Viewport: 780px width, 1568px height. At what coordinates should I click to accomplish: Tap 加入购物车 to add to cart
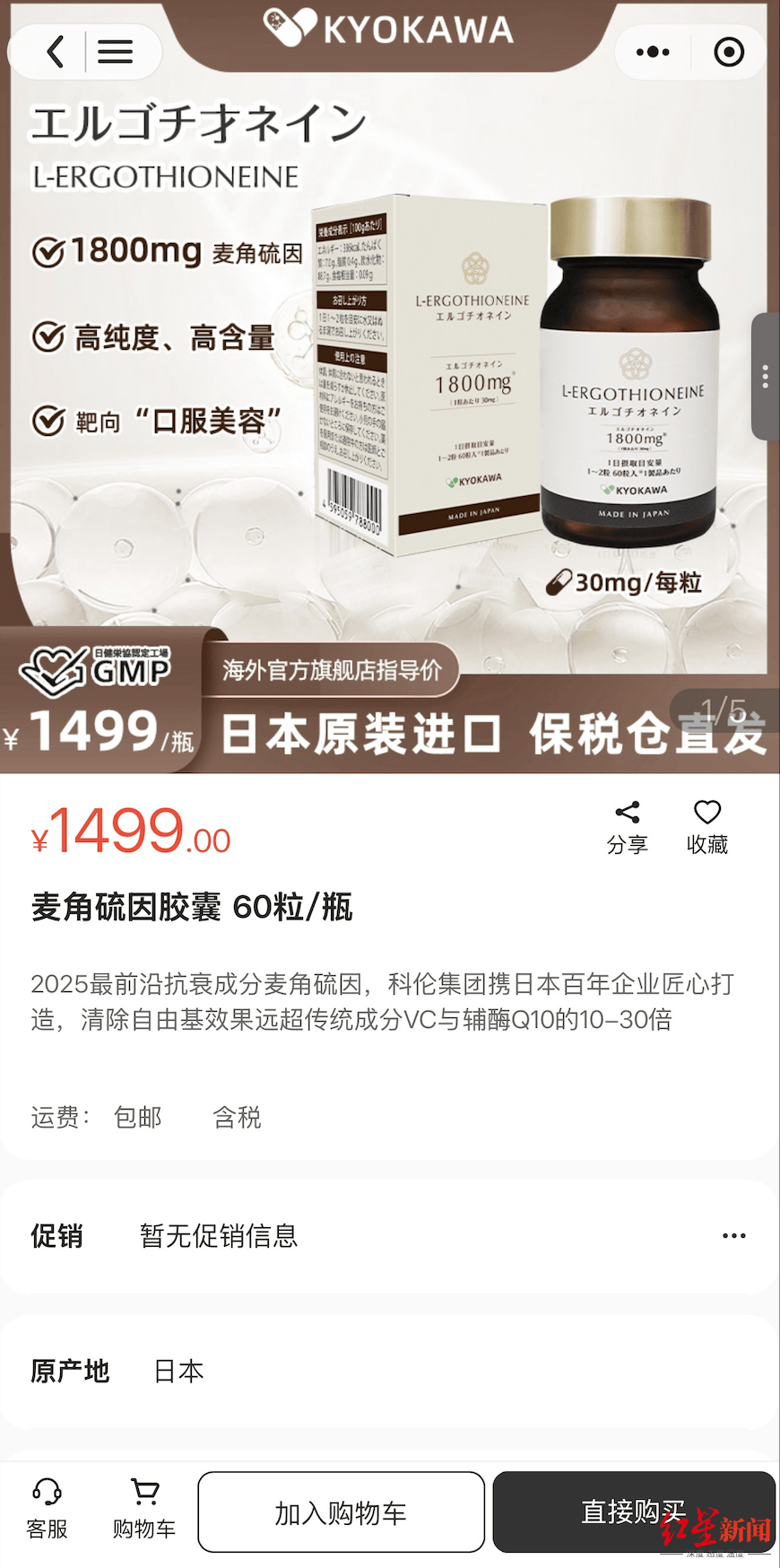[x=341, y=1512]
